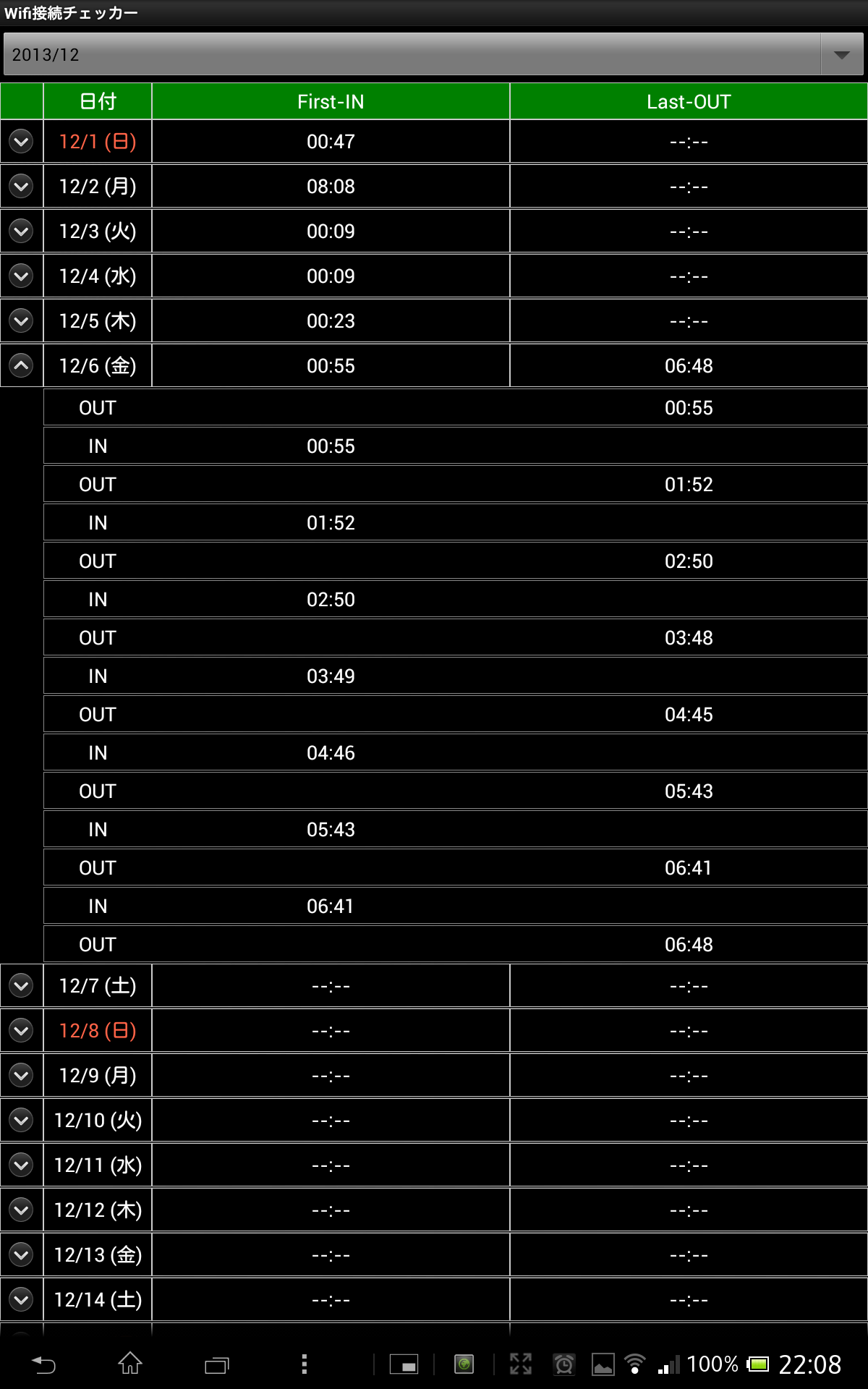
Task: Open the system menu (three dots)
Action: (x=304, y=1364)
